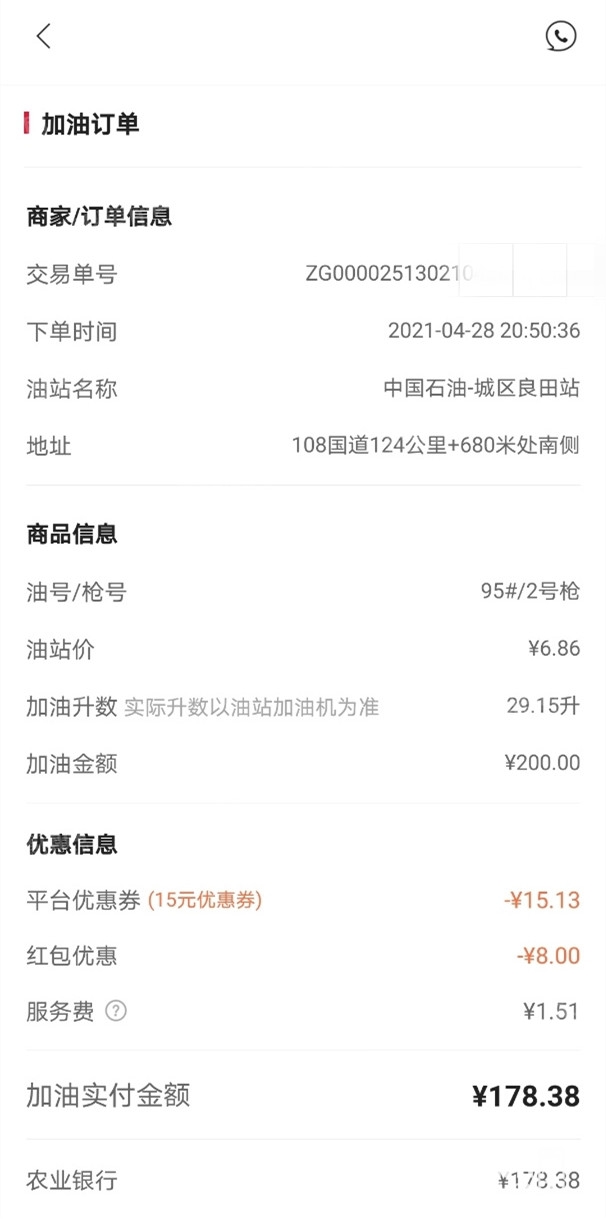This screenshot has width=606, height=1219.
Task: Contact customer service via the phone icon
Action: (x=561, y=37)
